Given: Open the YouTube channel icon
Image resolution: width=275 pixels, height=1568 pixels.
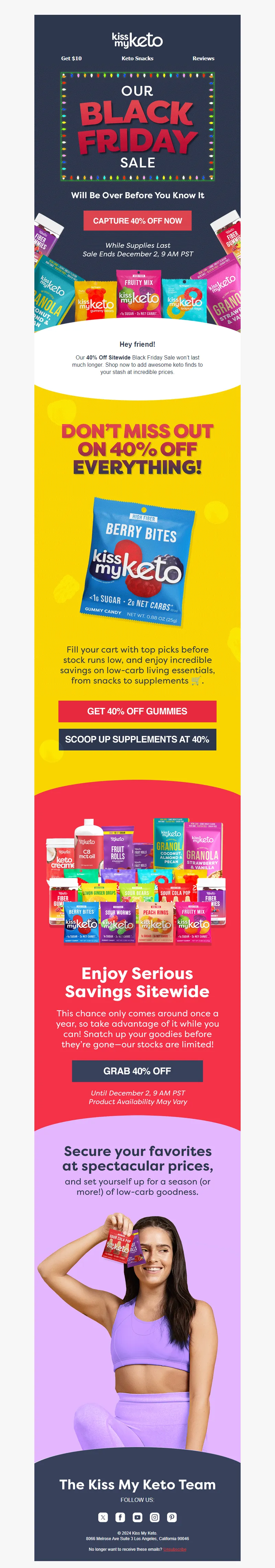Looking at the screenshot, I should coord(137,1517).
